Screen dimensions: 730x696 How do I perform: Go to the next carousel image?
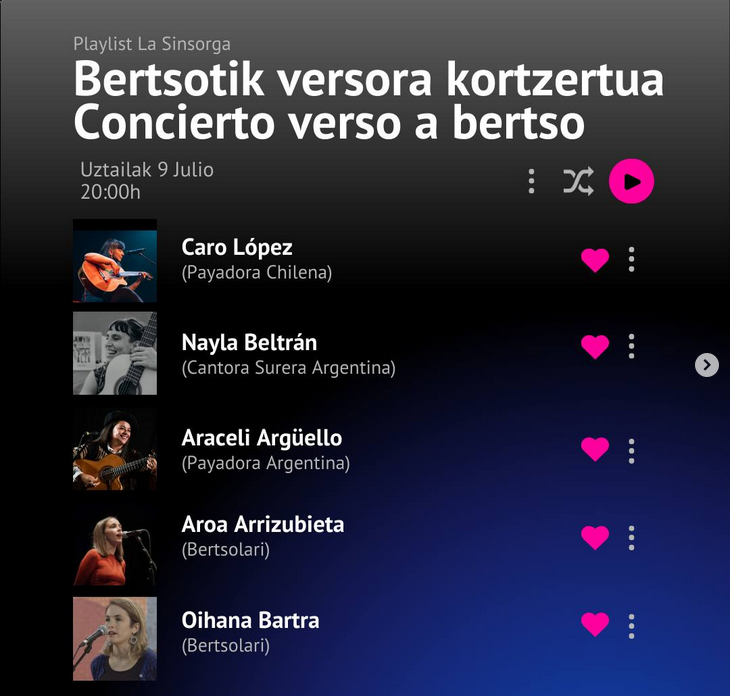707,365
